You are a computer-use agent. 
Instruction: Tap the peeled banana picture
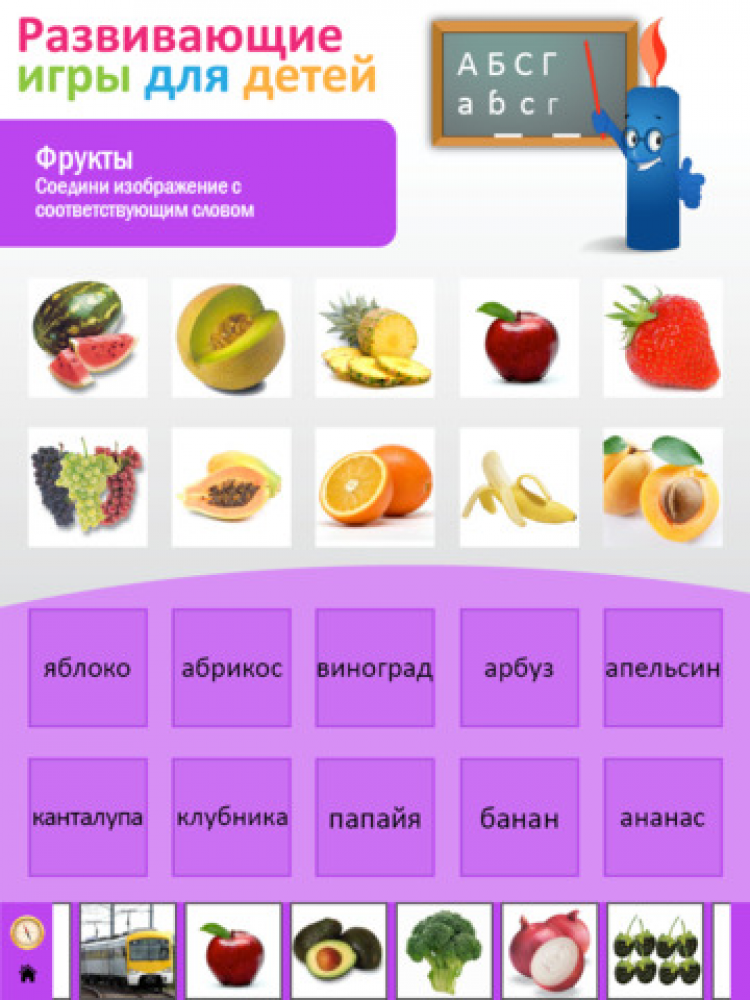(x=519, y=487)
